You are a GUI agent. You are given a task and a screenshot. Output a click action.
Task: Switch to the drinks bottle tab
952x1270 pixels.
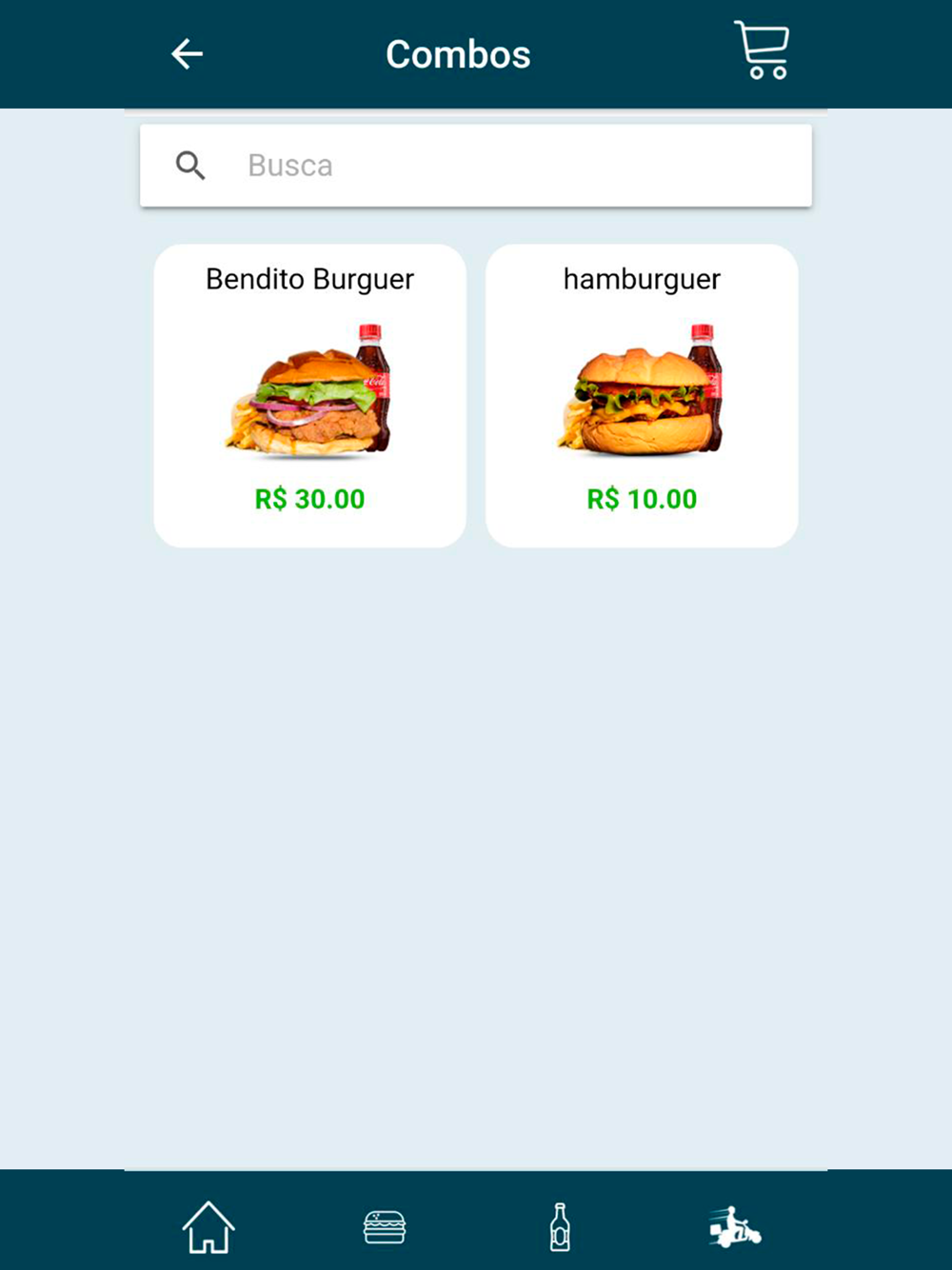tap(560, 1227)
